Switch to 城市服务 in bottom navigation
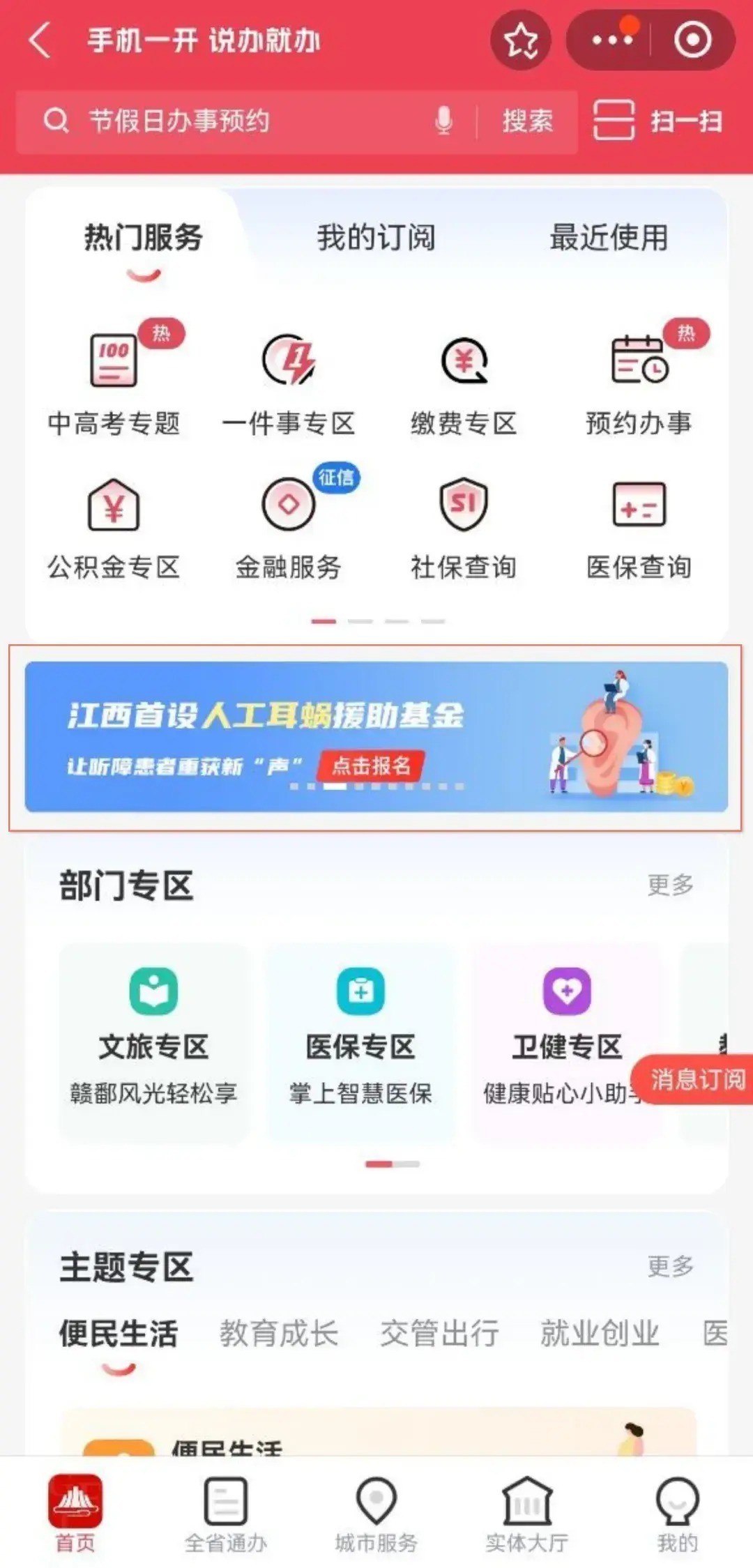The height and width of the screenshot is (1568, 753). coord(376,1514)
